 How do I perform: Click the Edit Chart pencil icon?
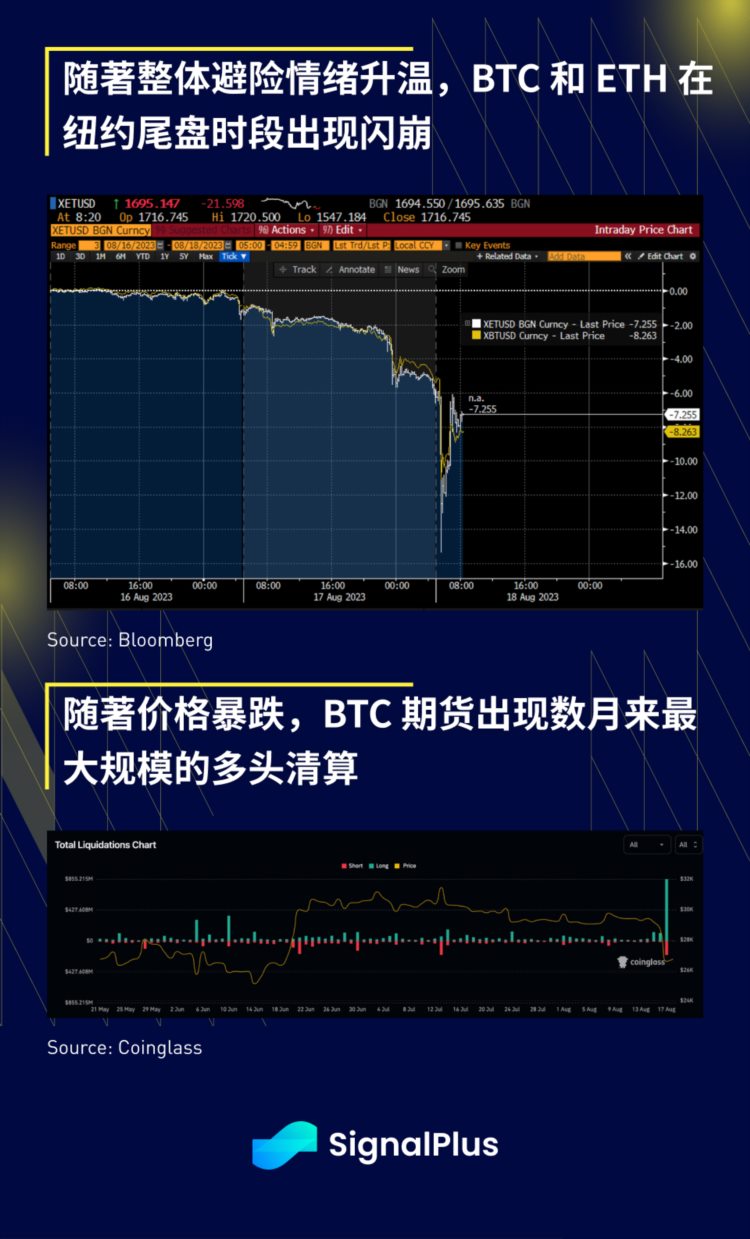coord(640,256)
